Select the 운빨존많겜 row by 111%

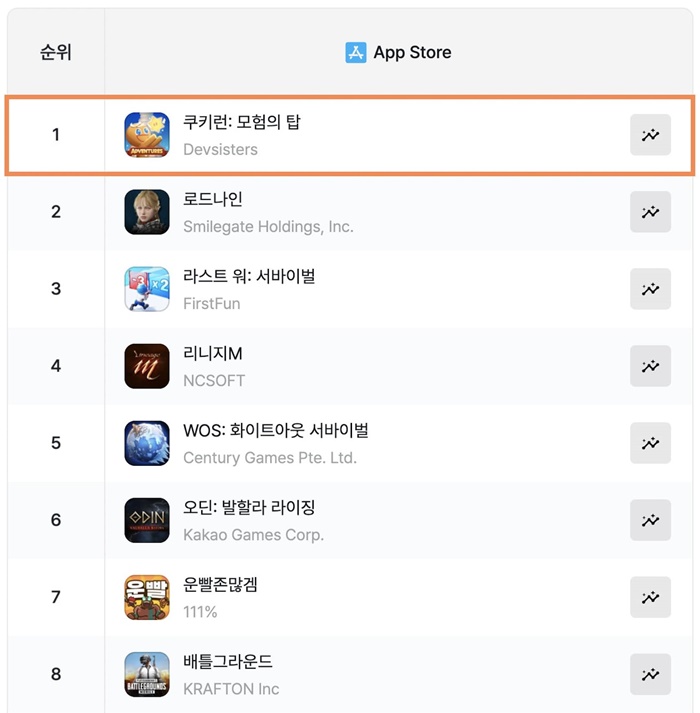[x=220, y=585]
